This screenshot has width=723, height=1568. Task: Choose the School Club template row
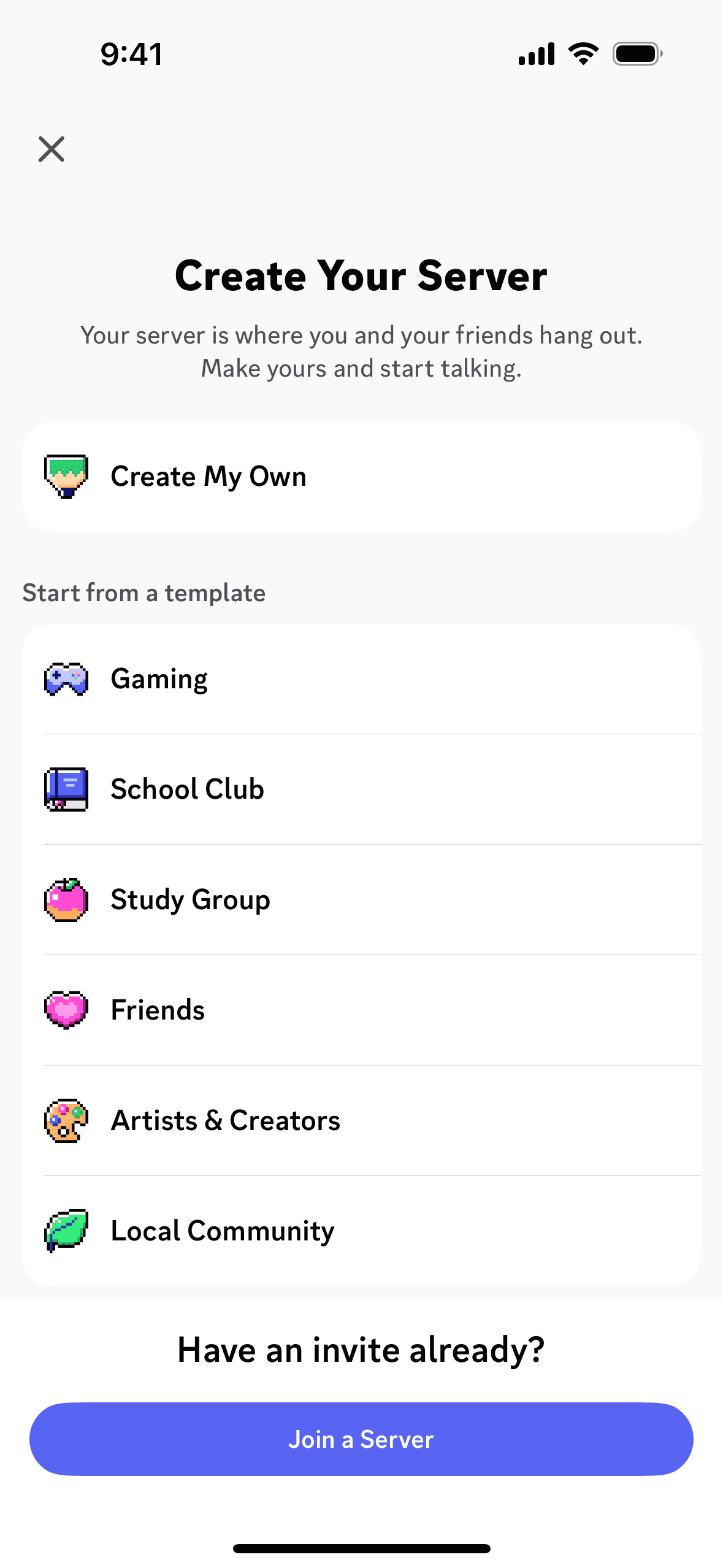pos(361,789)
